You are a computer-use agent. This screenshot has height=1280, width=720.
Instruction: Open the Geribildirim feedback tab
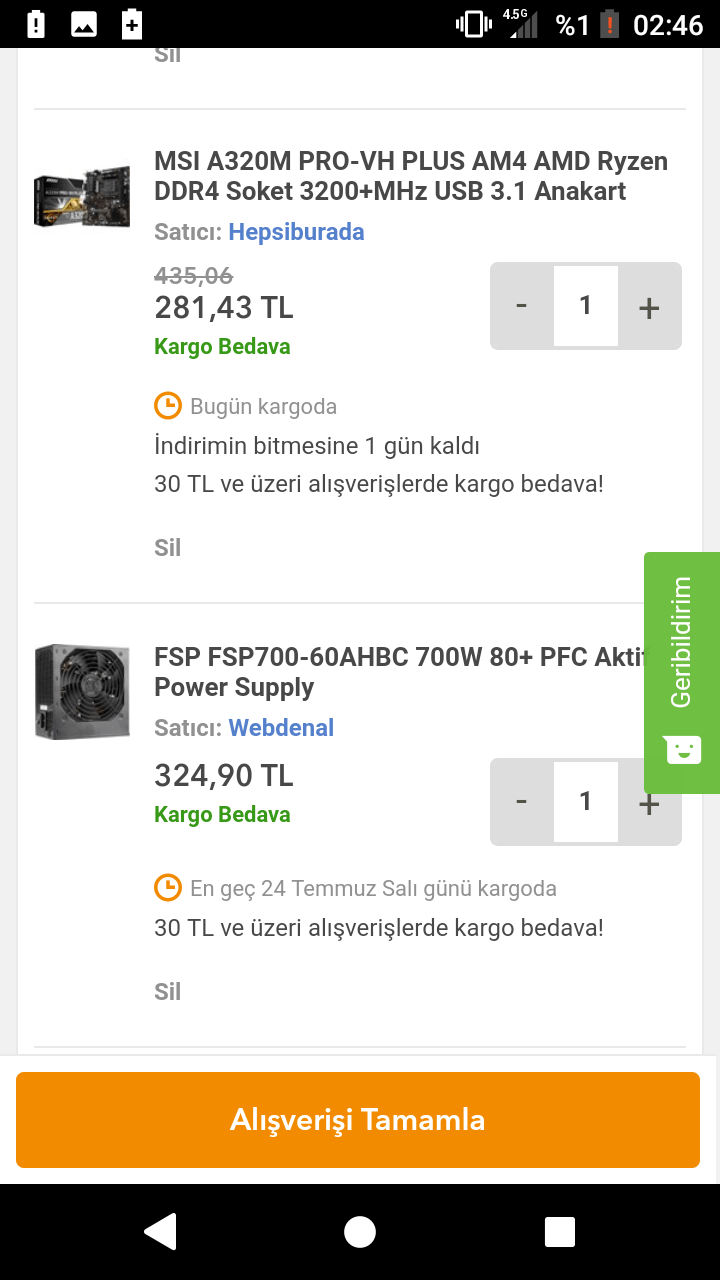point(682,672)
